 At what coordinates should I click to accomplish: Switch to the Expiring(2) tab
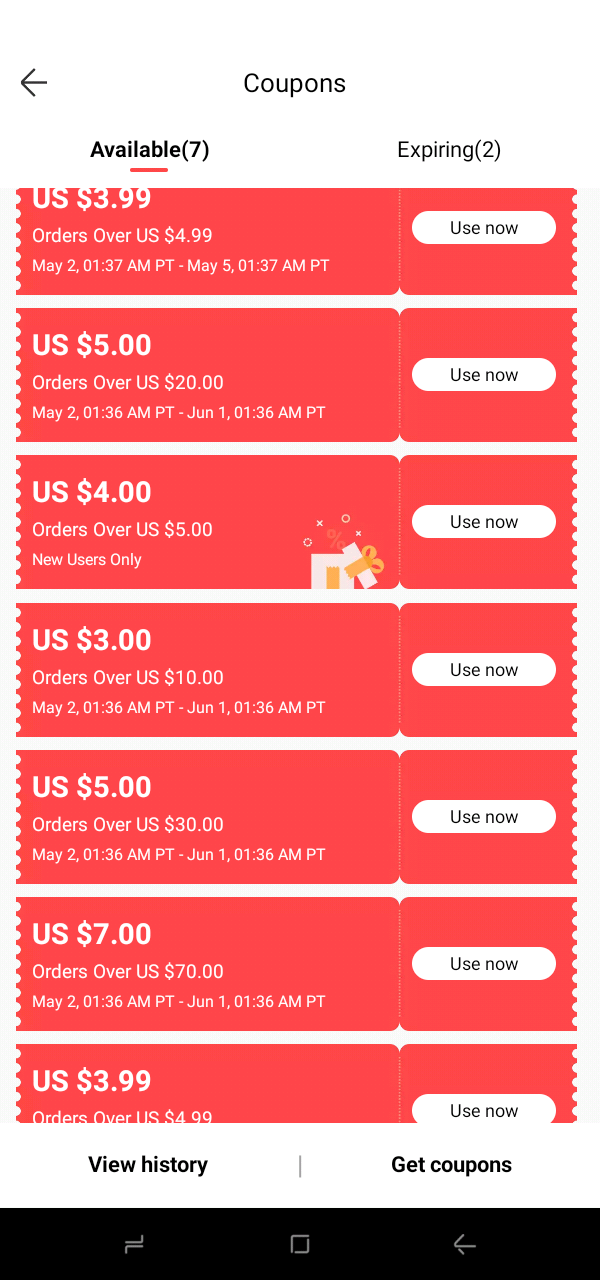(449, 150)
